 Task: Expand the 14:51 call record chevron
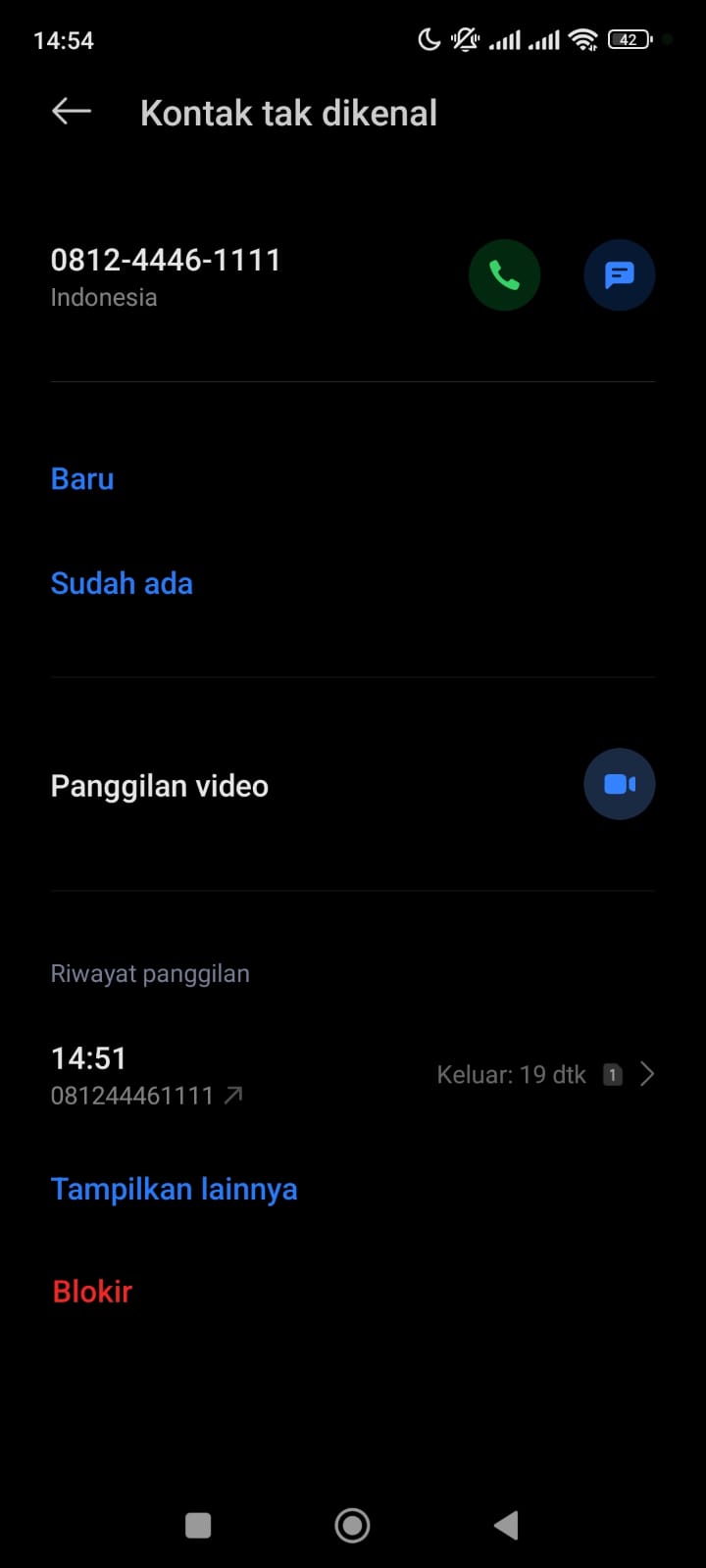(646, 1074)
